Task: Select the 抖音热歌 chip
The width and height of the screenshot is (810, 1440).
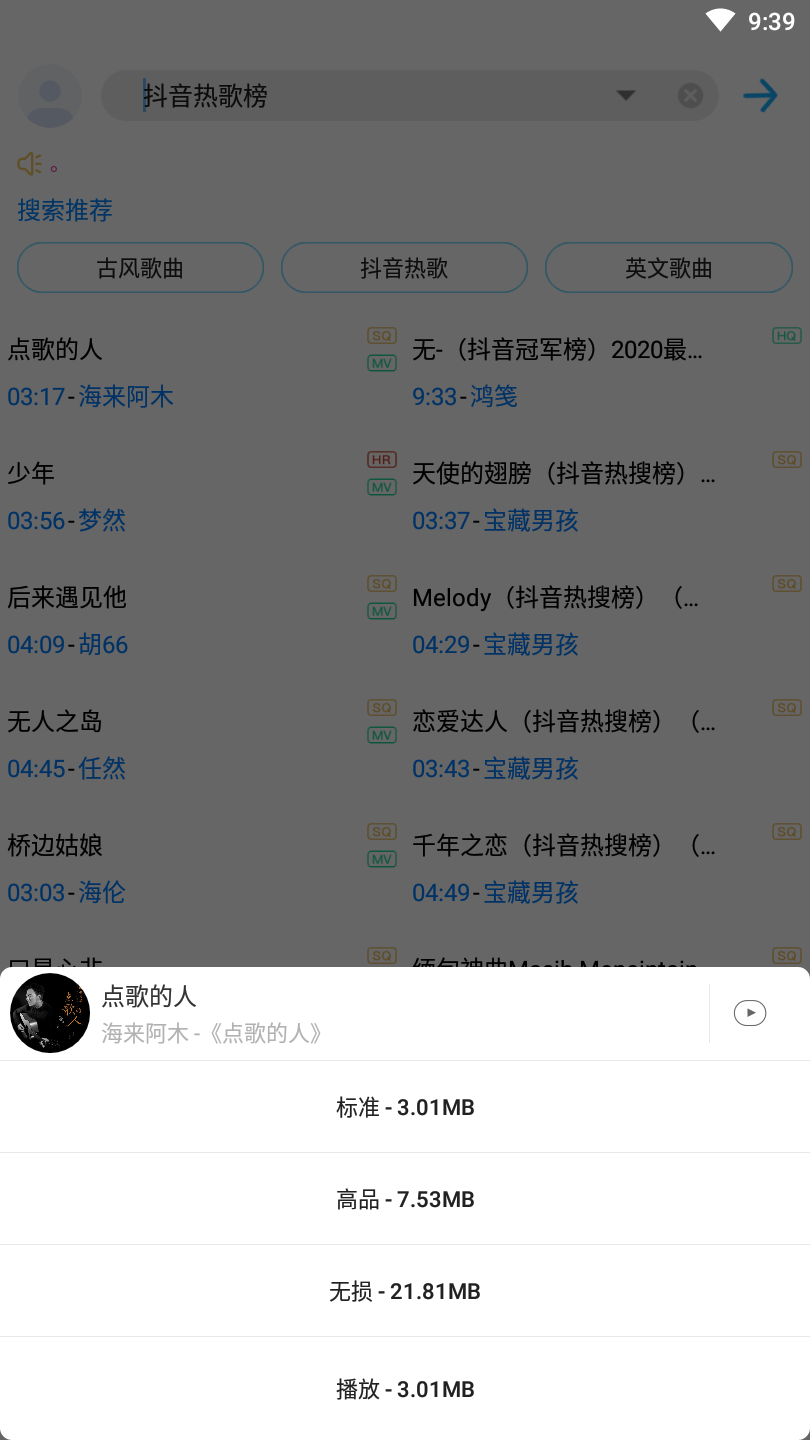Action: pos(404,268)
